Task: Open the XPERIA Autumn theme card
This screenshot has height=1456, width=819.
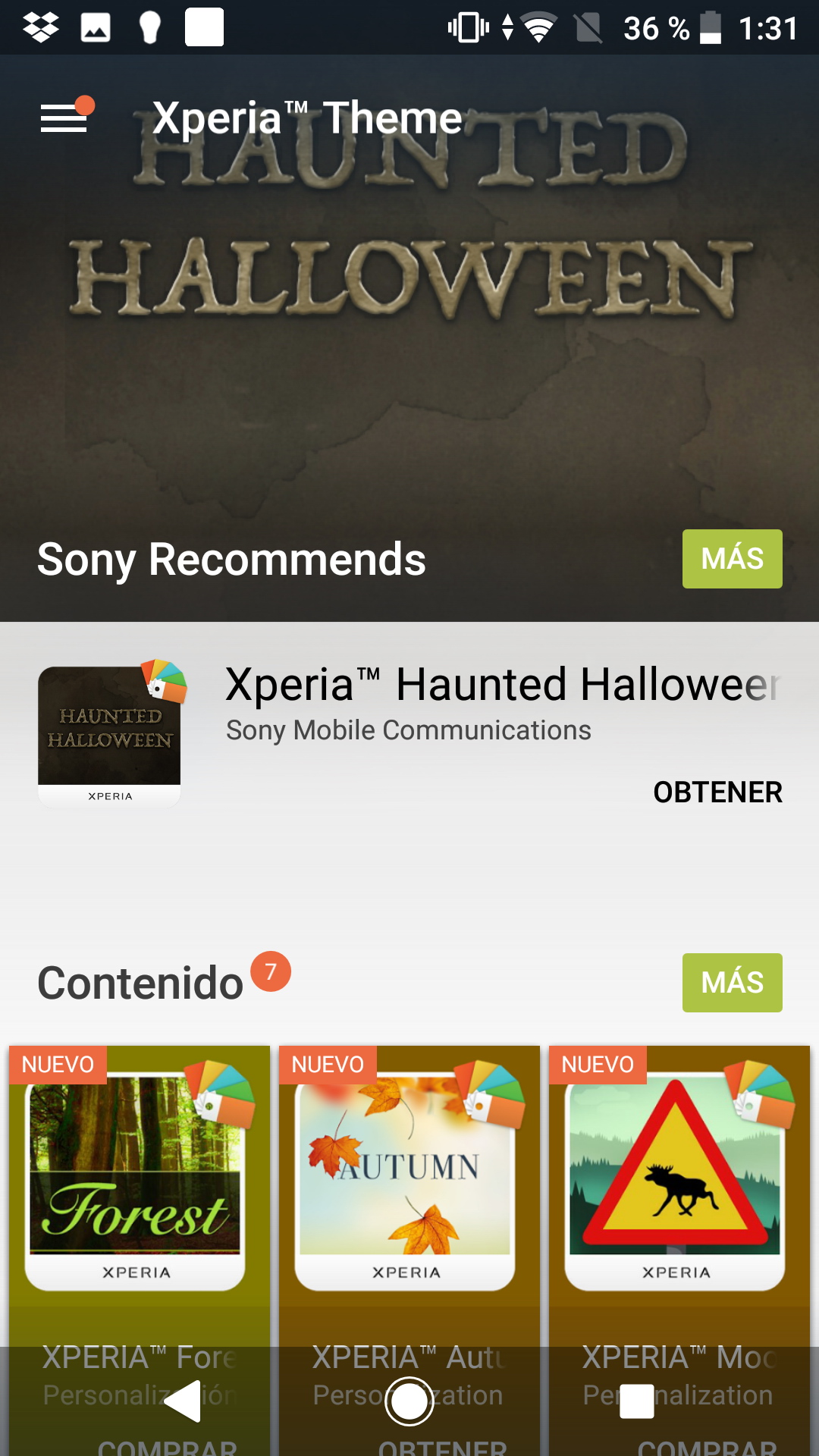Action: pos(409,1183)
